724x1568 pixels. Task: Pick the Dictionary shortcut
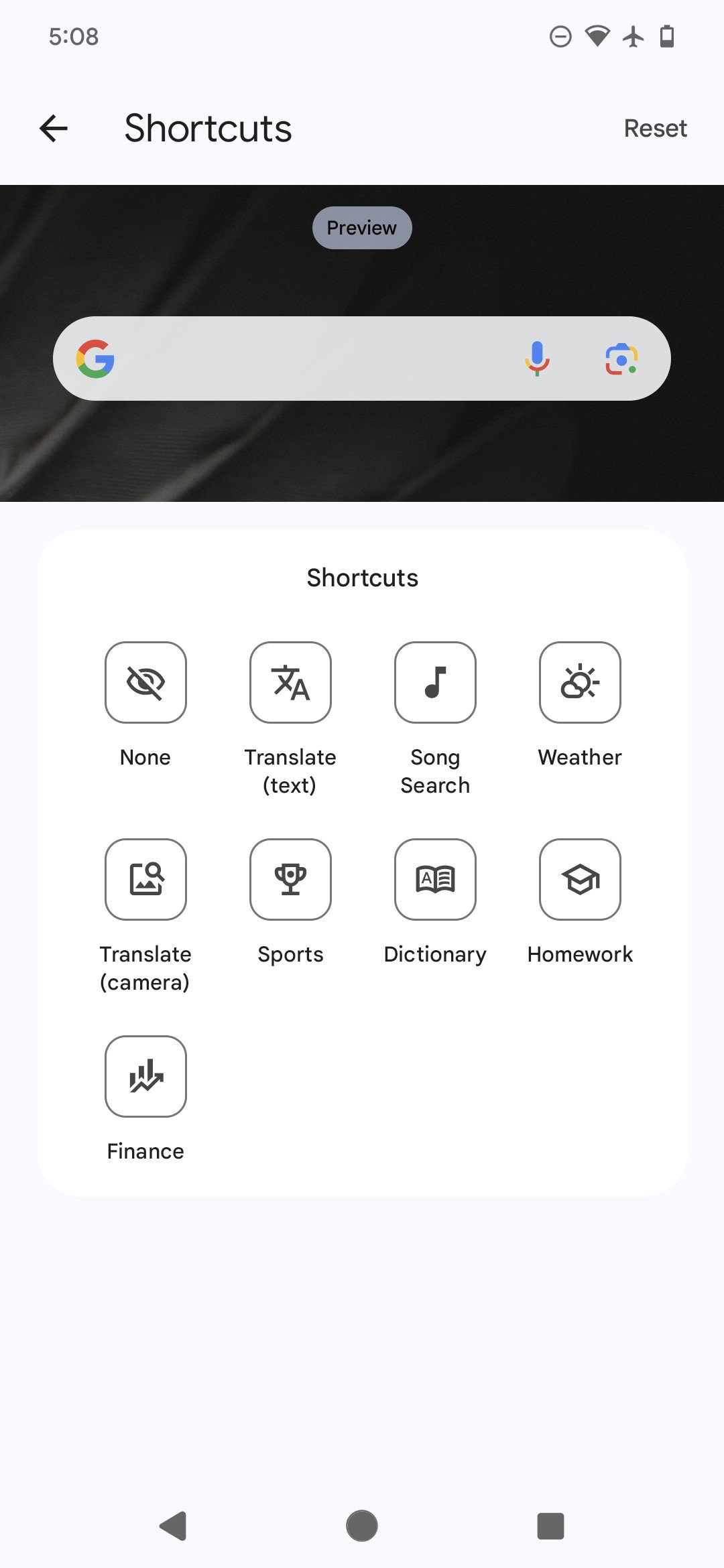(435, 879)
